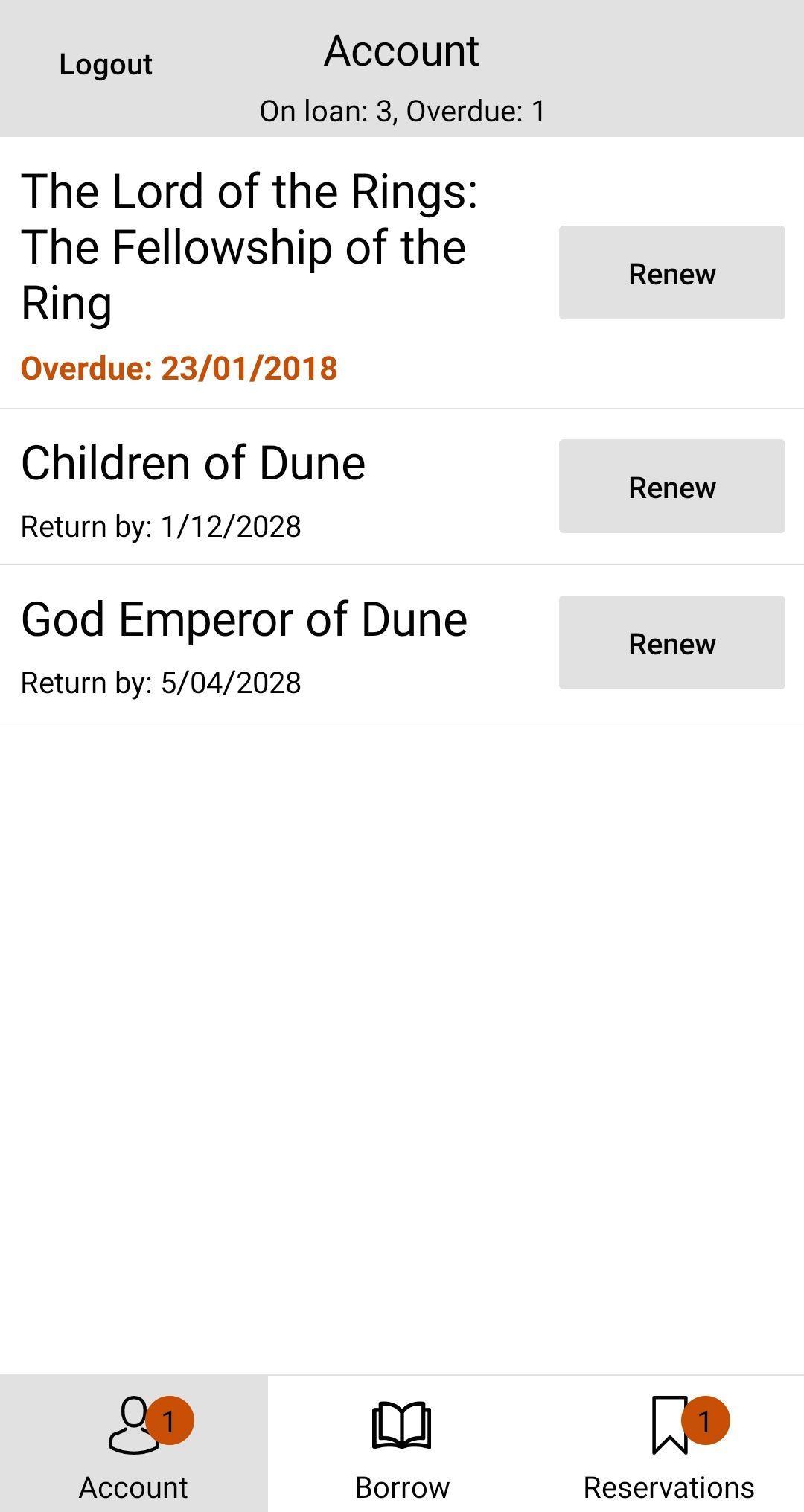Viewport: 804px width, 1512px height.
Task: Renew Children of Dune
Action: 671,486
